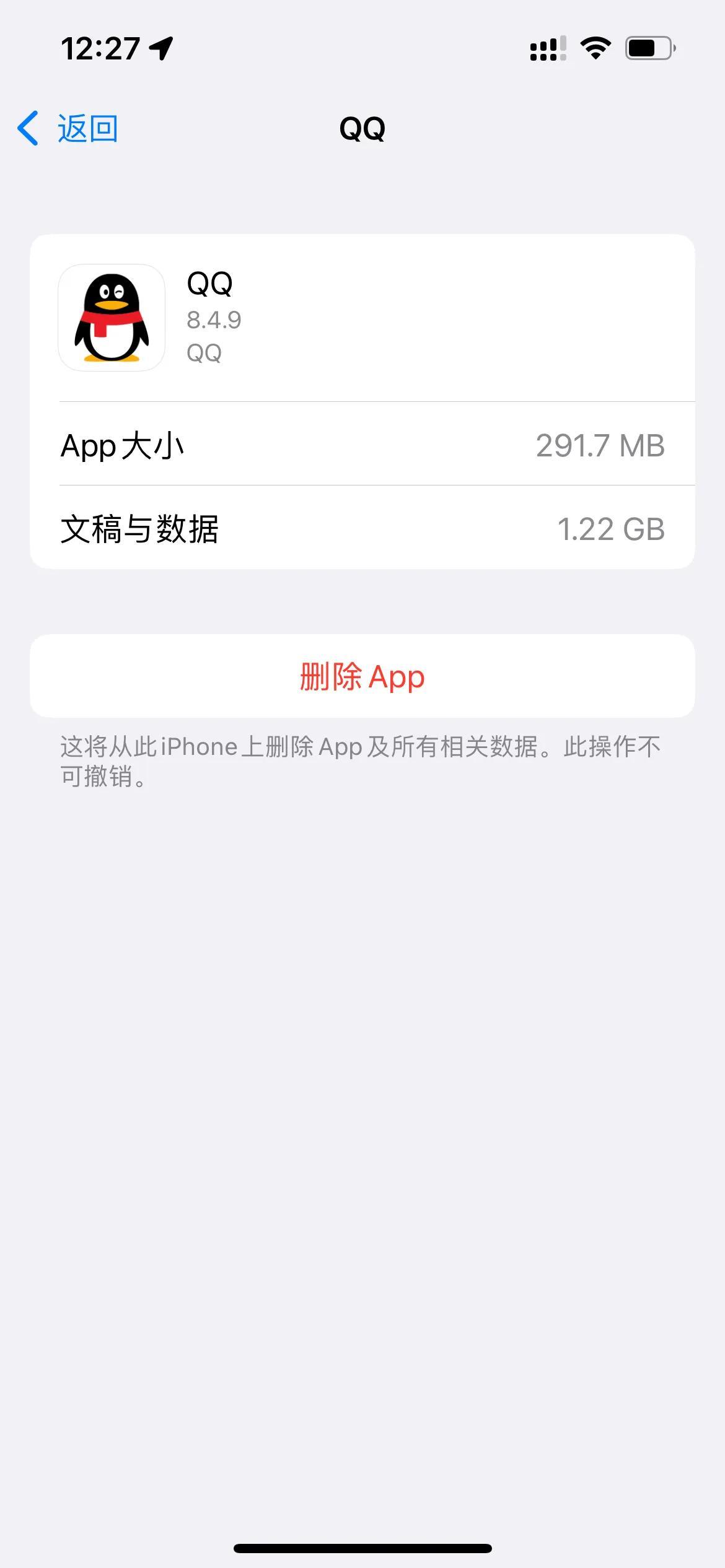Tap the QQ version label 8.4.9
The image size is (725, 1568).
(214, 321)
